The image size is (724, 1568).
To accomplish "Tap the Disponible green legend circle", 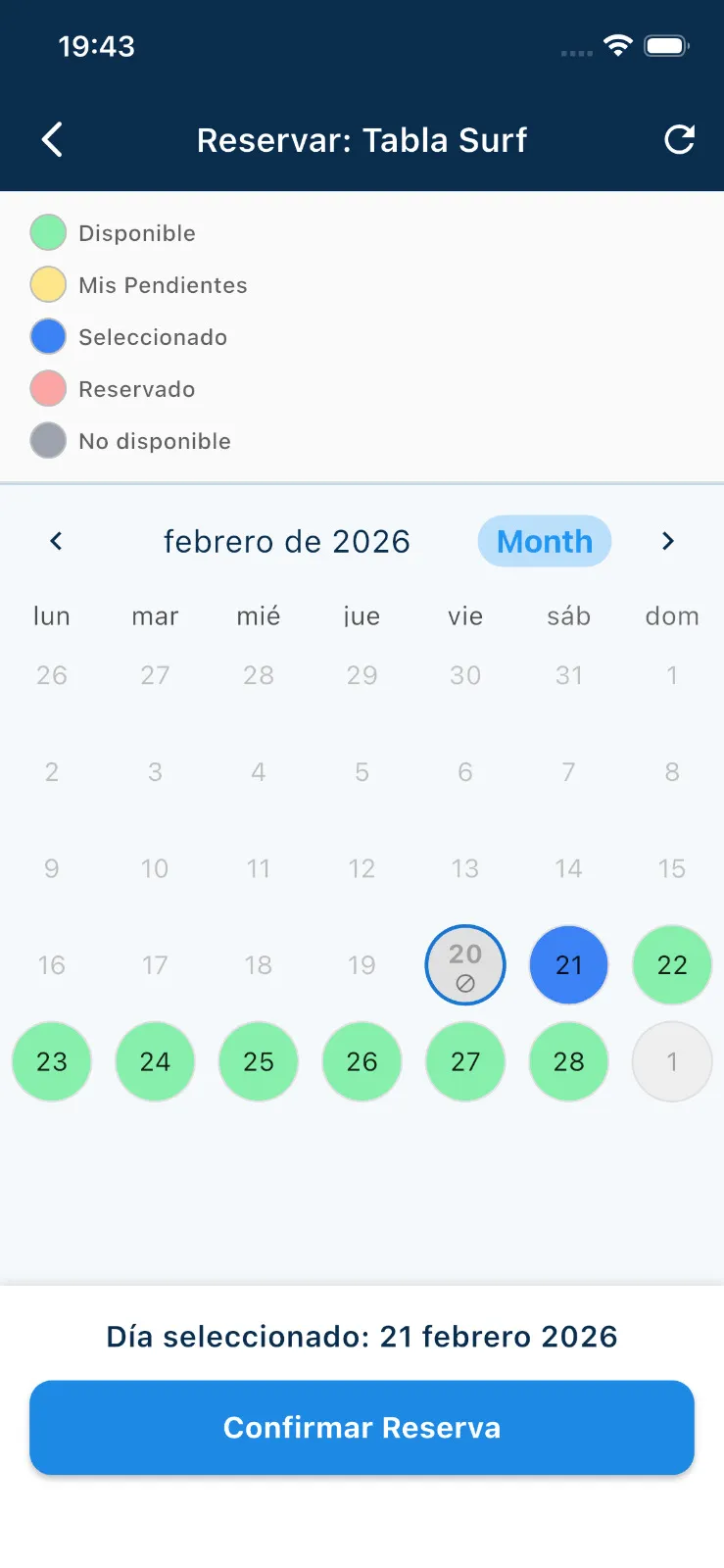I will pos(47,232).
